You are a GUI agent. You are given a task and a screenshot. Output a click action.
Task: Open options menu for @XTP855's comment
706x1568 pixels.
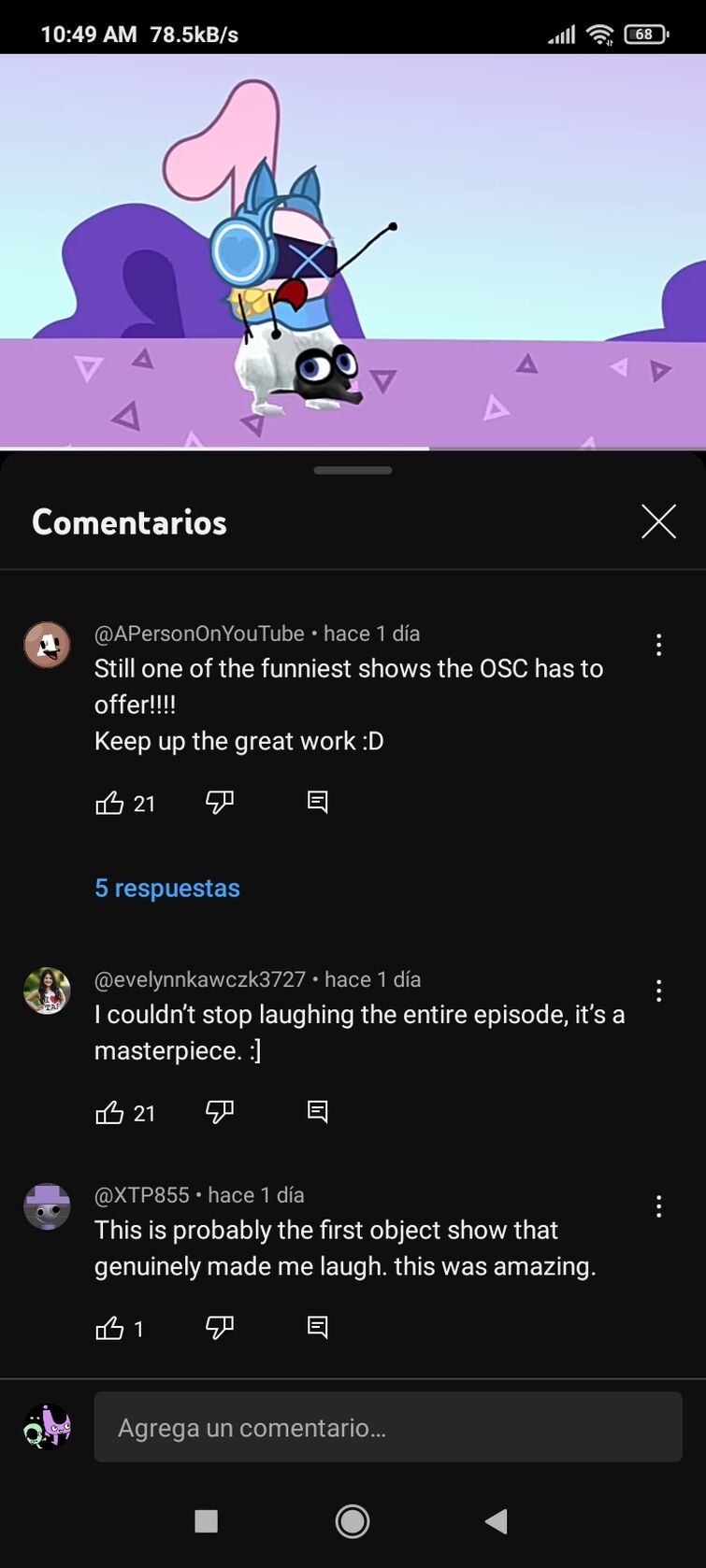pyautogui.click(x=658, y=1206)
